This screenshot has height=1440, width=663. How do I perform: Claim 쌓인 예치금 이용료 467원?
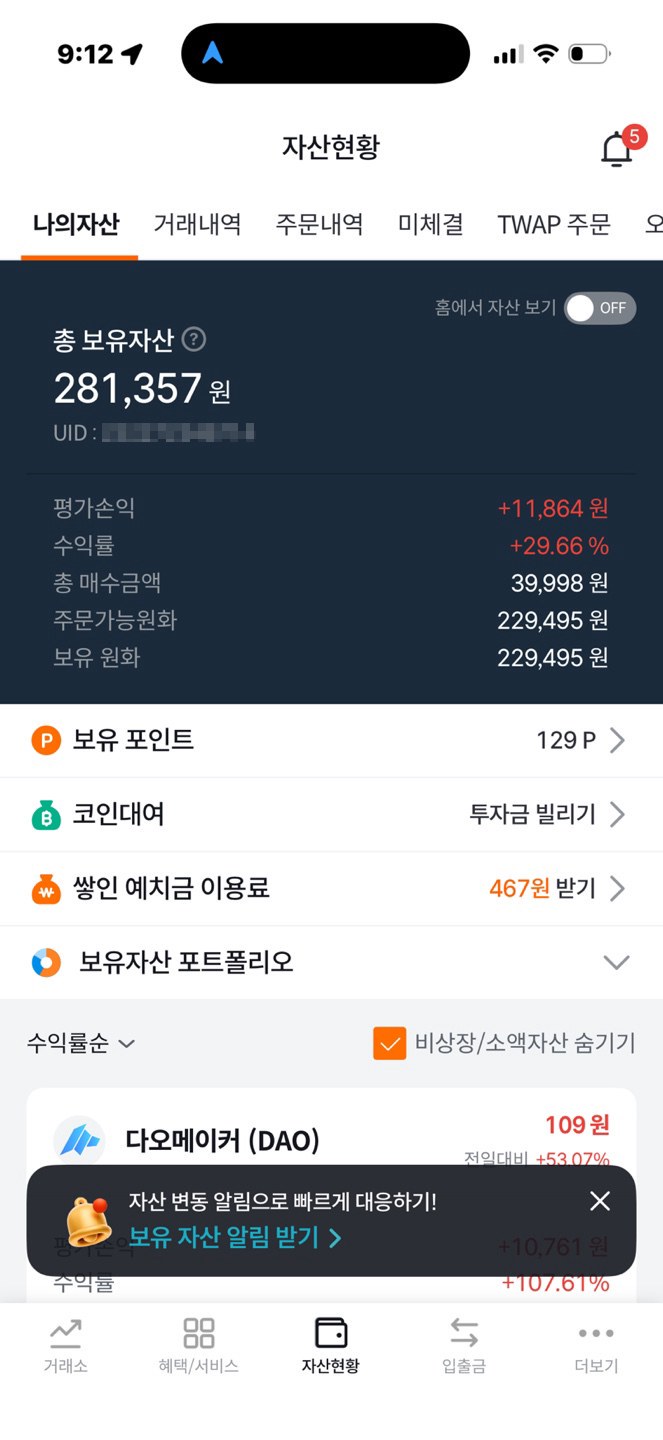(x=556, y=888)
